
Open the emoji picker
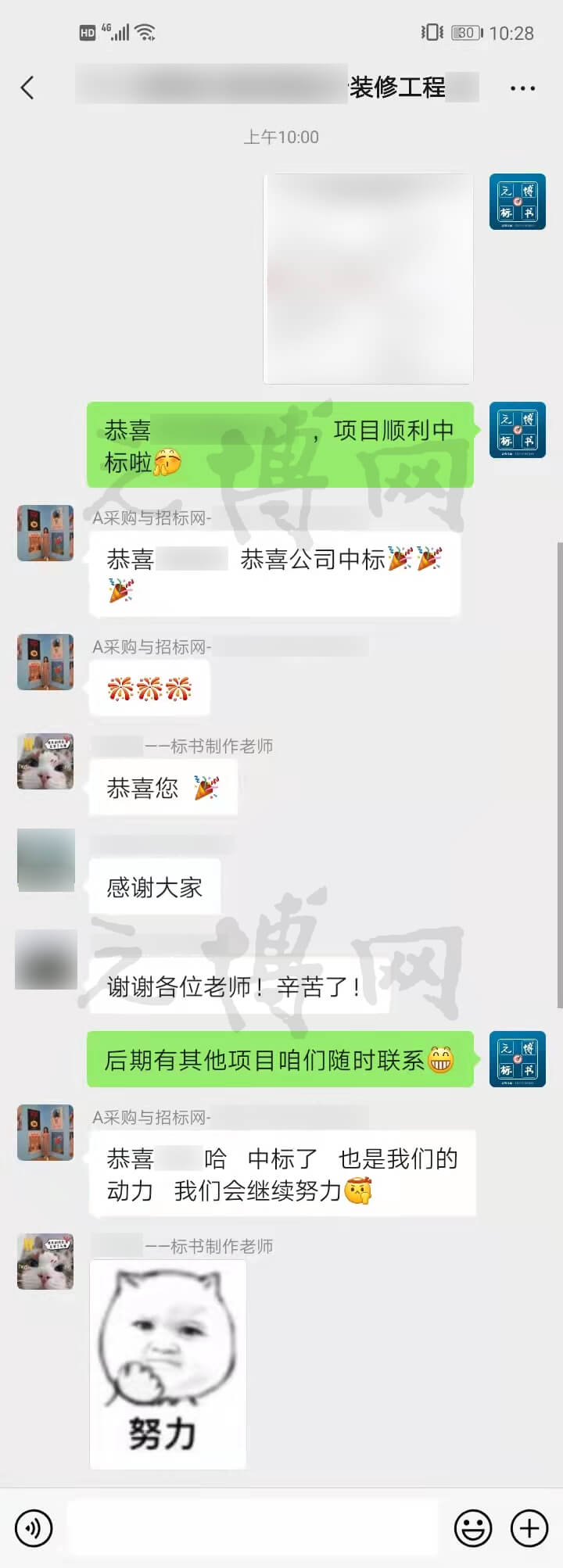click(473, 1527)
